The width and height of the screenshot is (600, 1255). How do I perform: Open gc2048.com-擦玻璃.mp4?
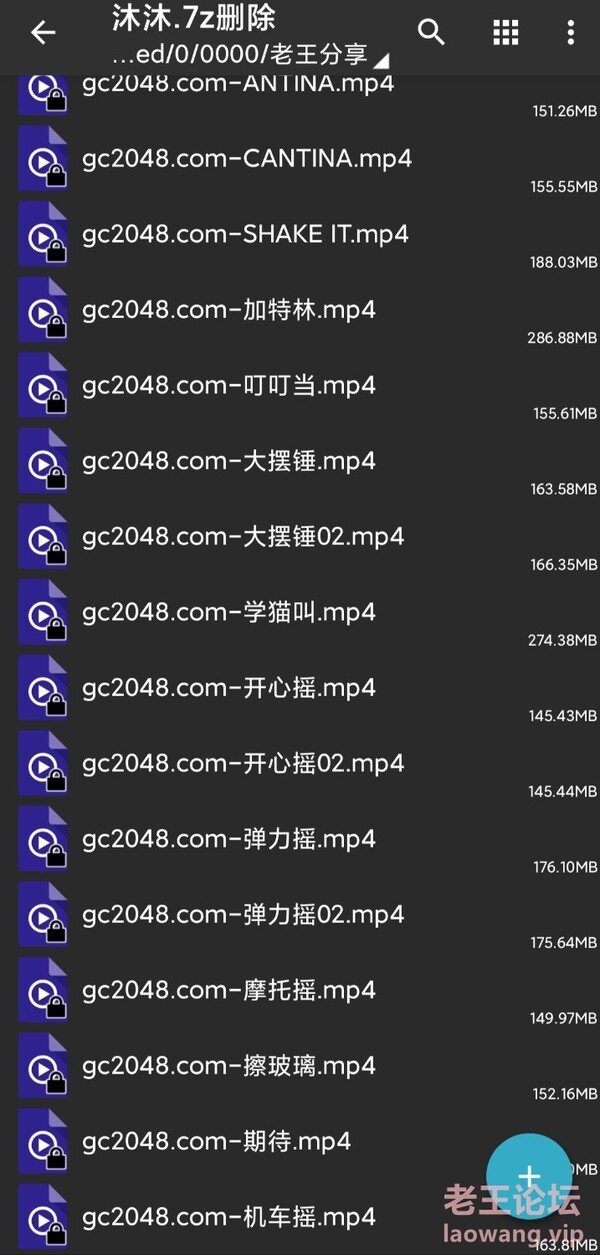point(229,1066)
